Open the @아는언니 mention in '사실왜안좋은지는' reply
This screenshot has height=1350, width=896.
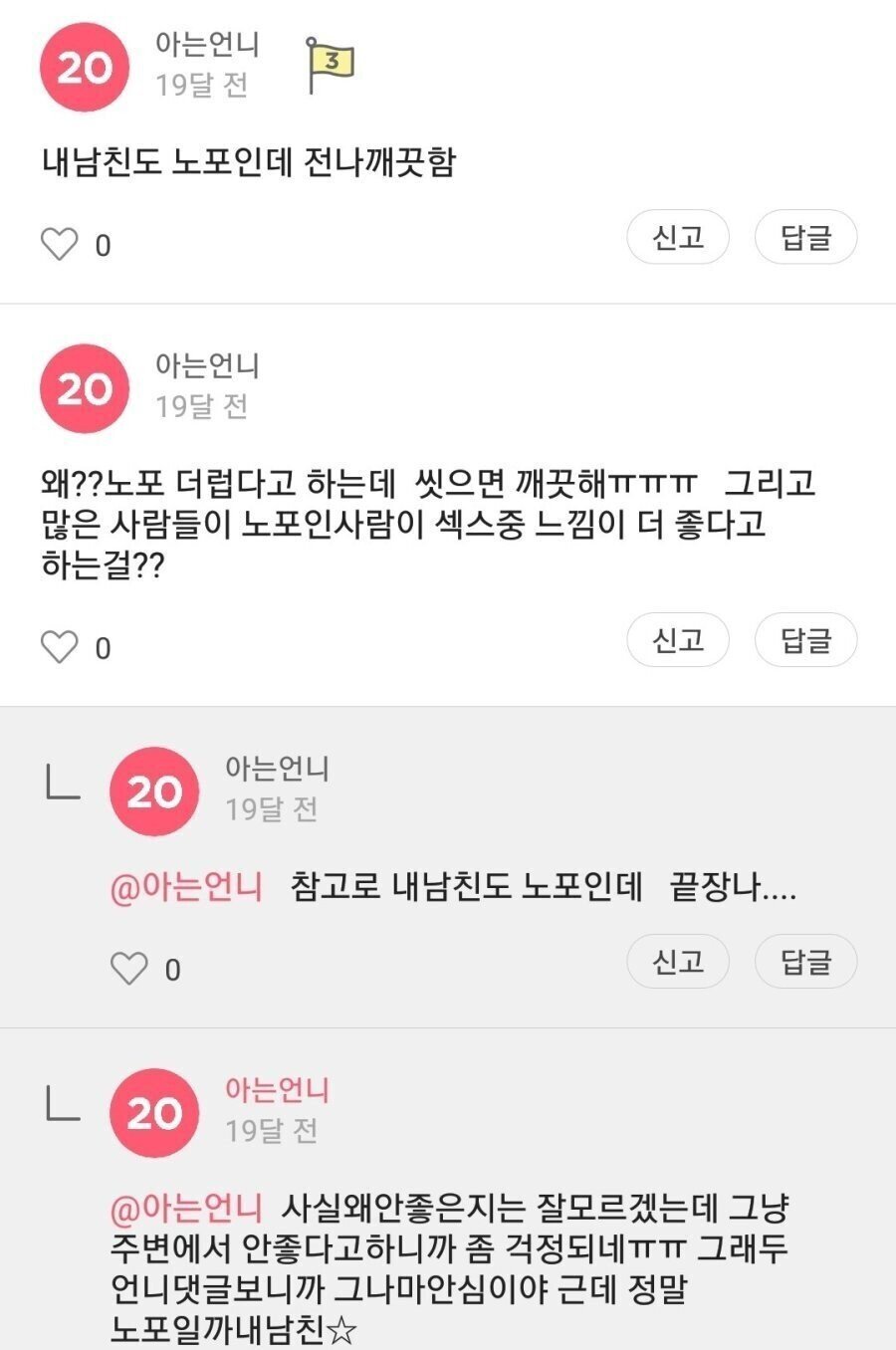pyautogui.click(x=186, y=1209)
